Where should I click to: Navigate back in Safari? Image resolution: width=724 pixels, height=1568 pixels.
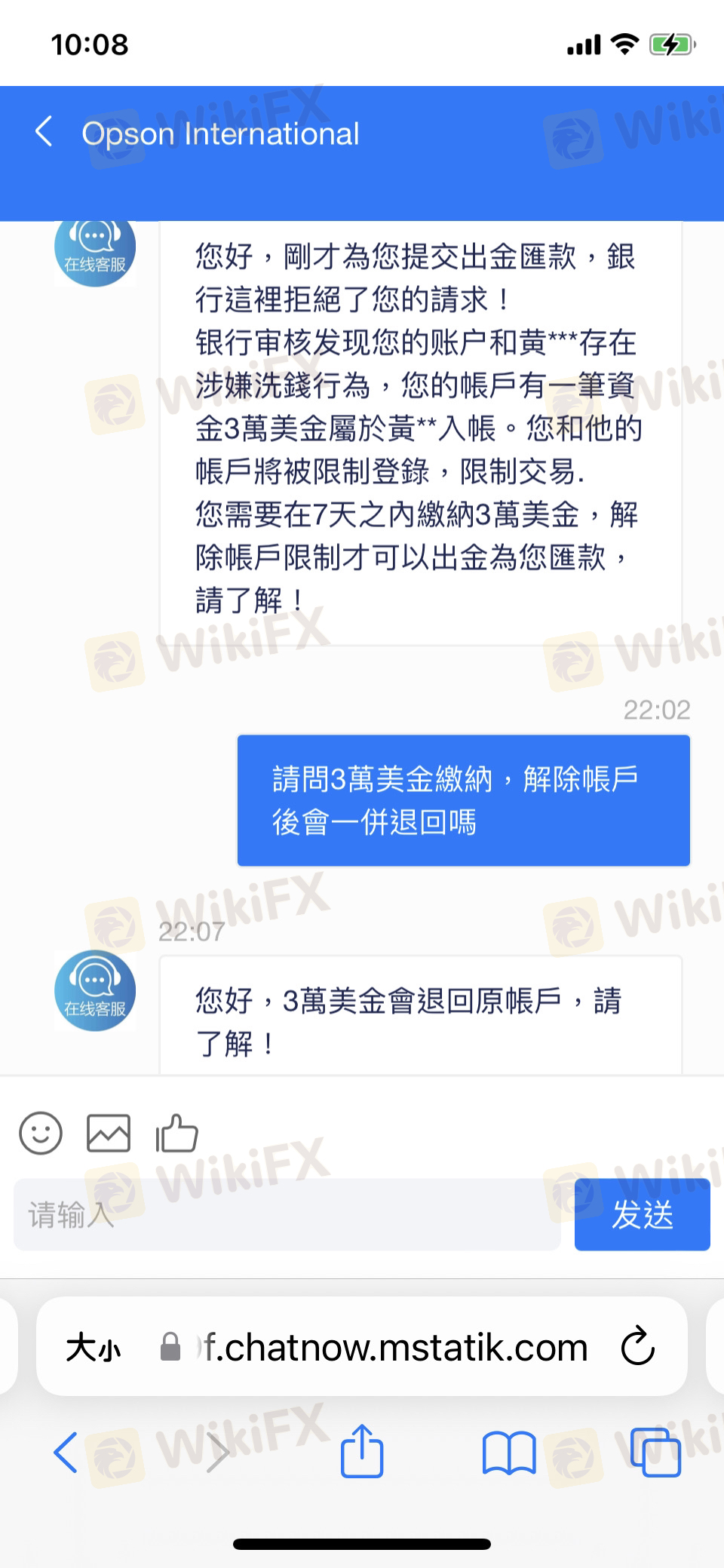[x=66, y=1452]
